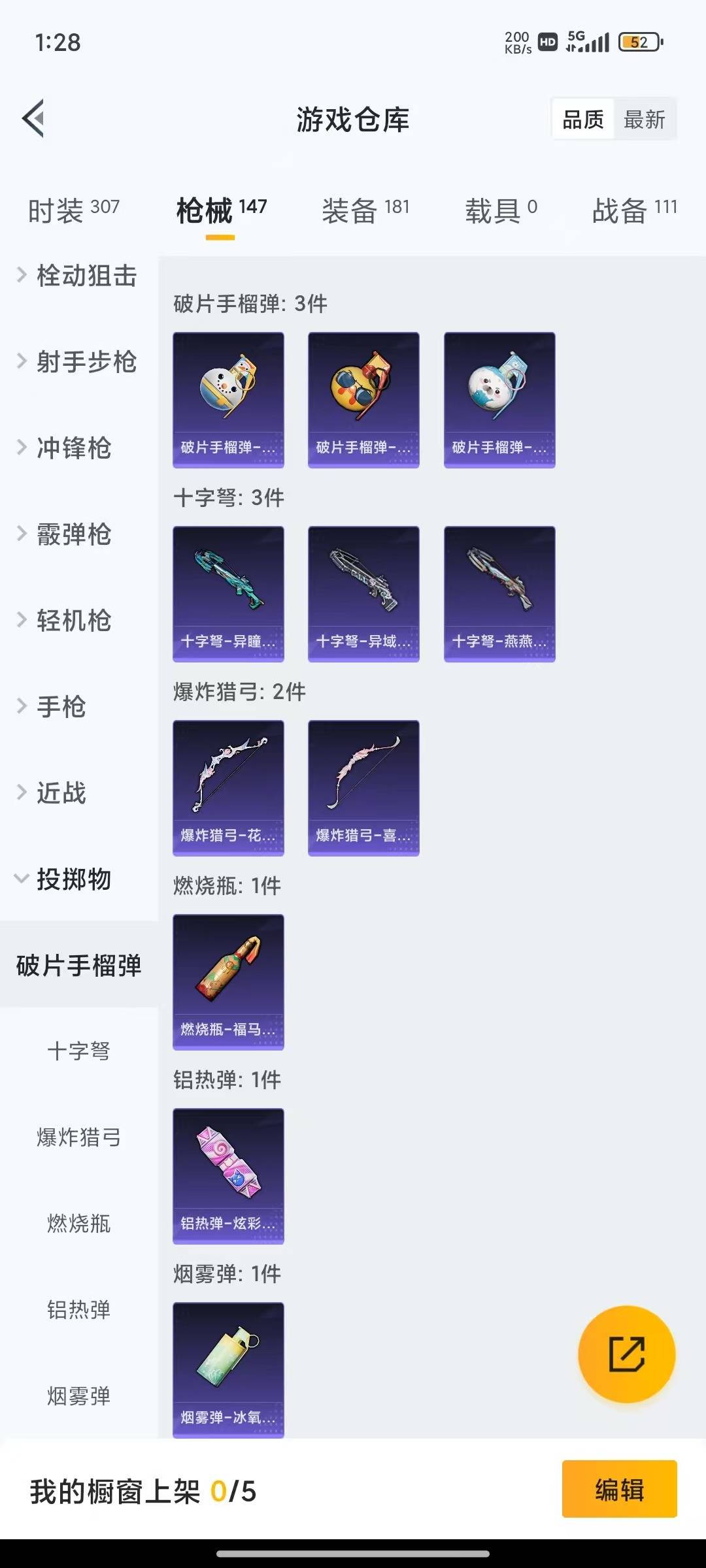Switch sorting to 最新
This screenshot has width=706, height=1568.
coord(645,119)
